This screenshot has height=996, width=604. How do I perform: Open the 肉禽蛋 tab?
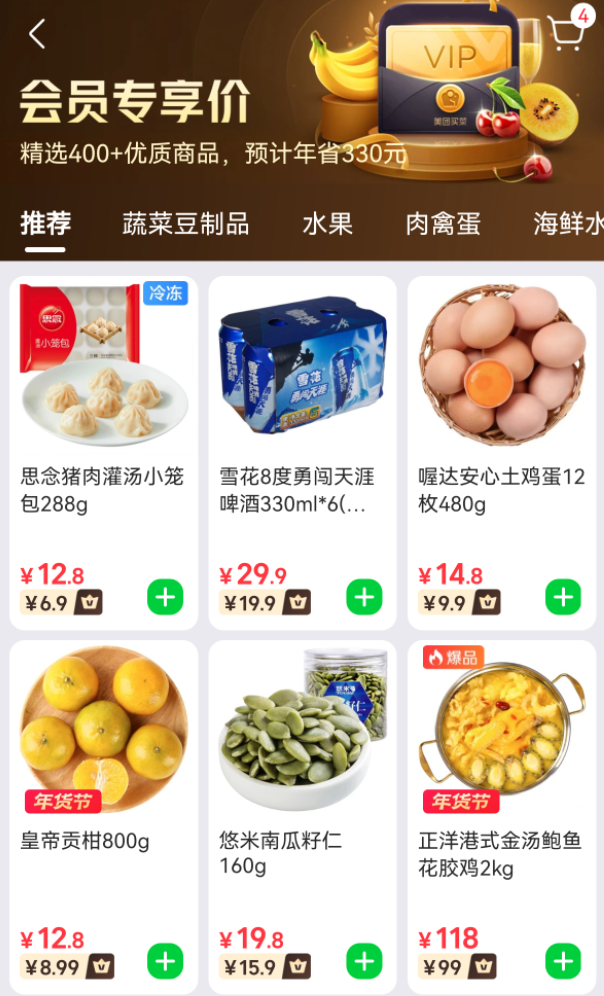(443, 223)
